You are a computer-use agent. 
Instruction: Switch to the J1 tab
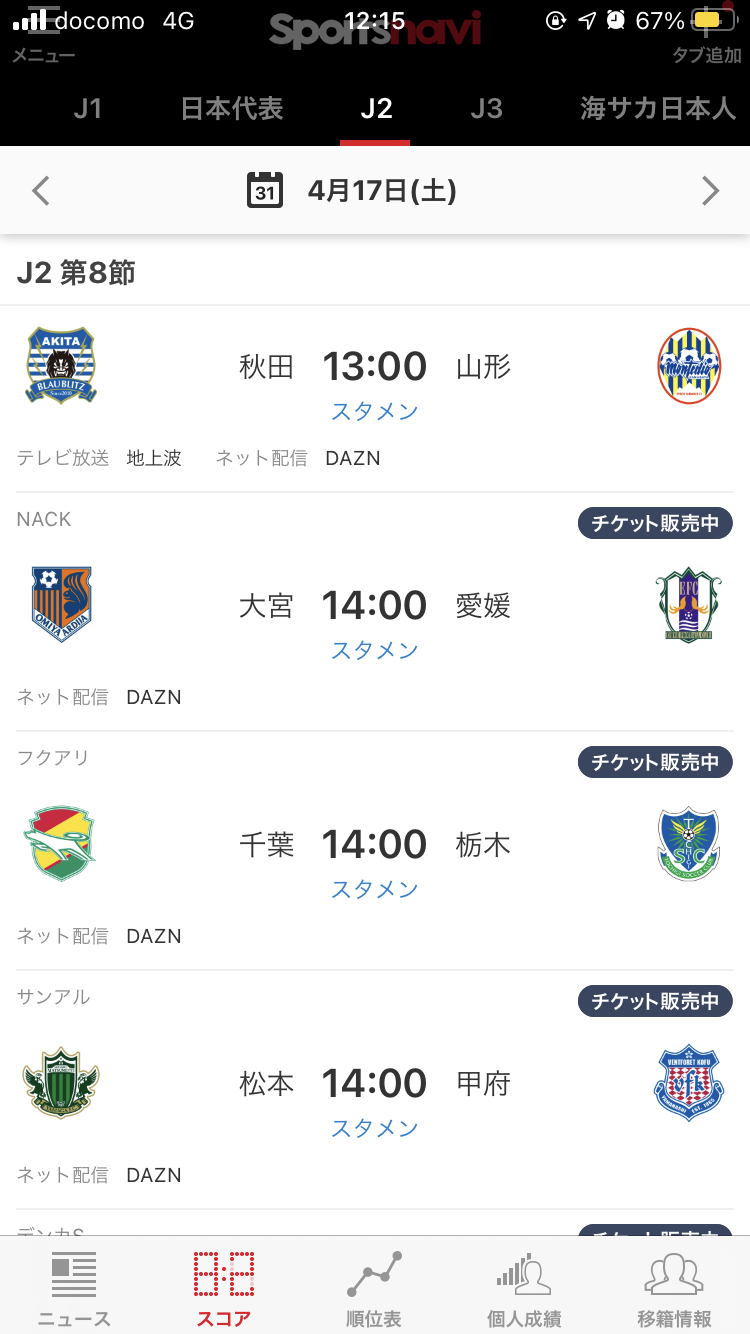coord(88,108)
